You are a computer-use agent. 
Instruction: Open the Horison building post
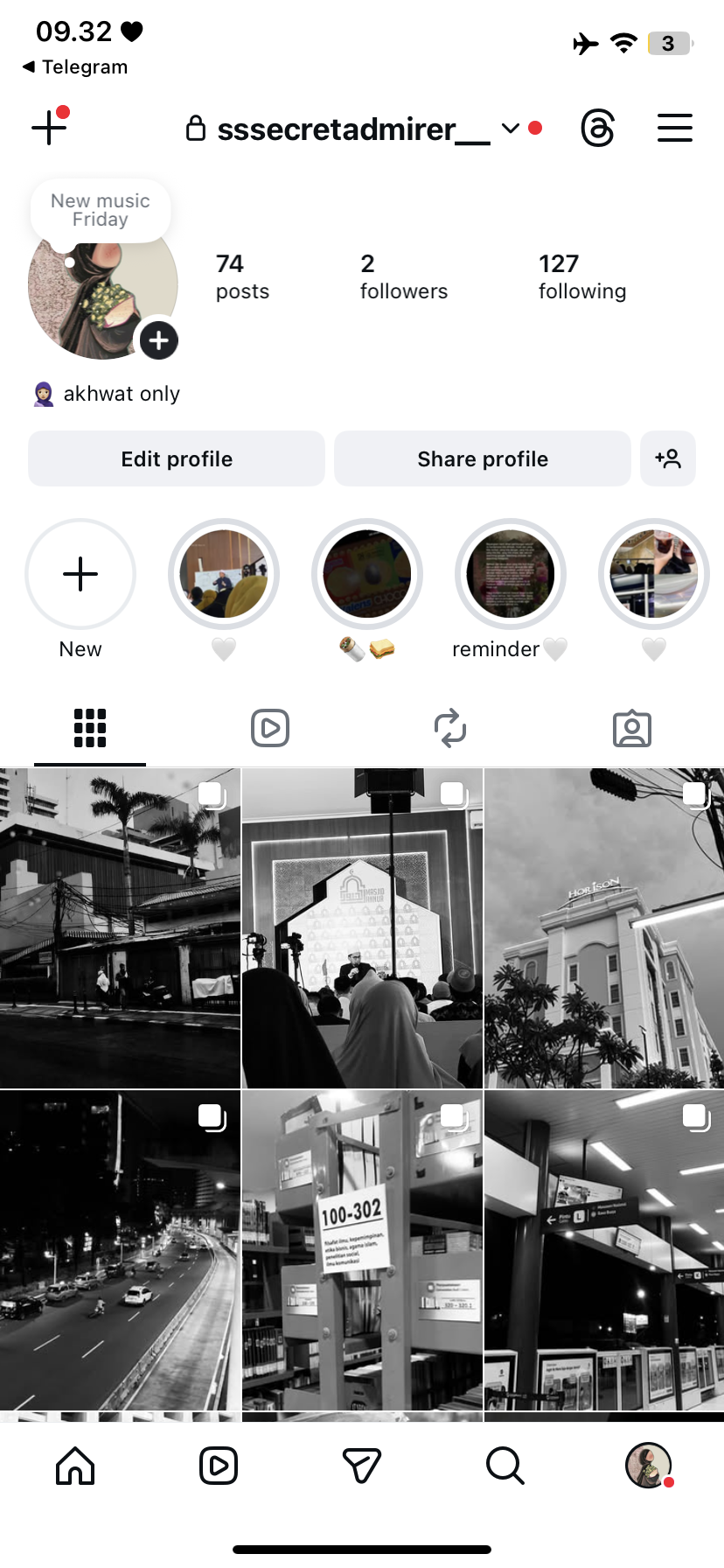coord(603,927)
